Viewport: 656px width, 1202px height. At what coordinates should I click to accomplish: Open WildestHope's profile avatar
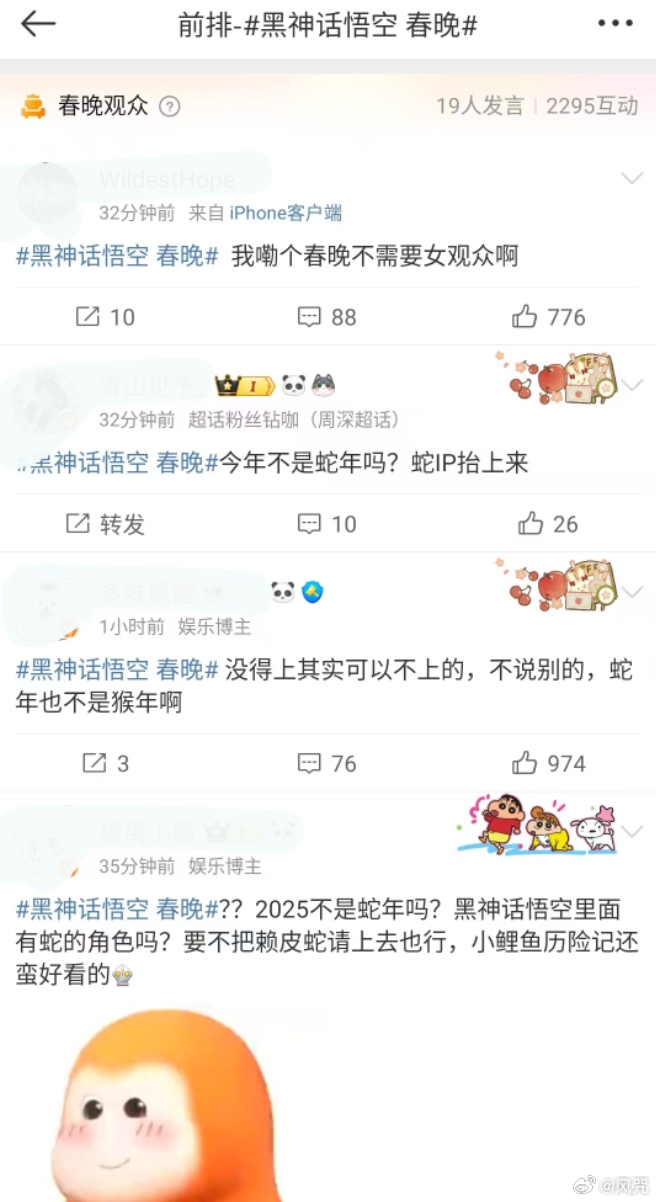(x=46, y=193)
